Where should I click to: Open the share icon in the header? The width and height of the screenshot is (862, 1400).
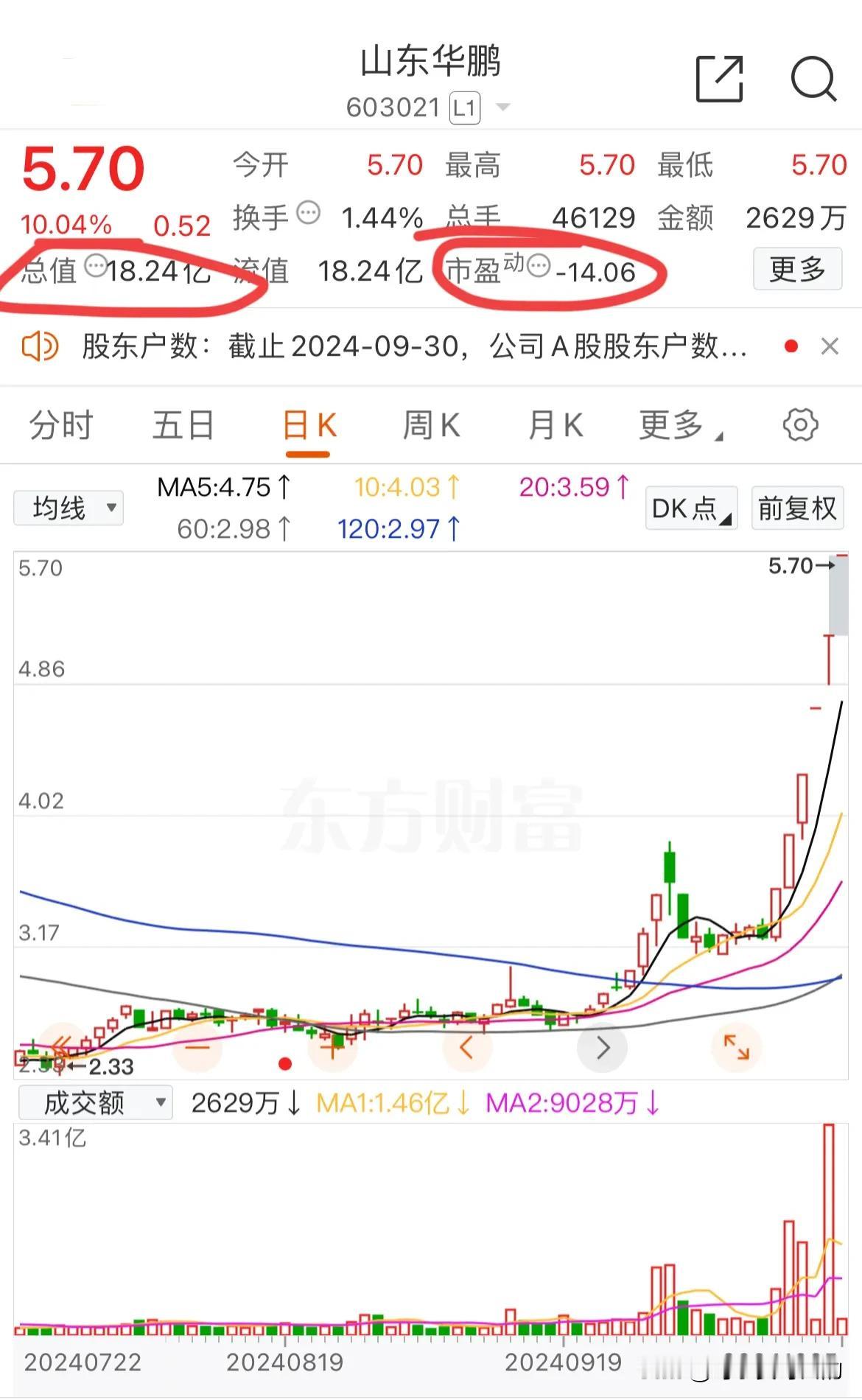tap(719, 79)
